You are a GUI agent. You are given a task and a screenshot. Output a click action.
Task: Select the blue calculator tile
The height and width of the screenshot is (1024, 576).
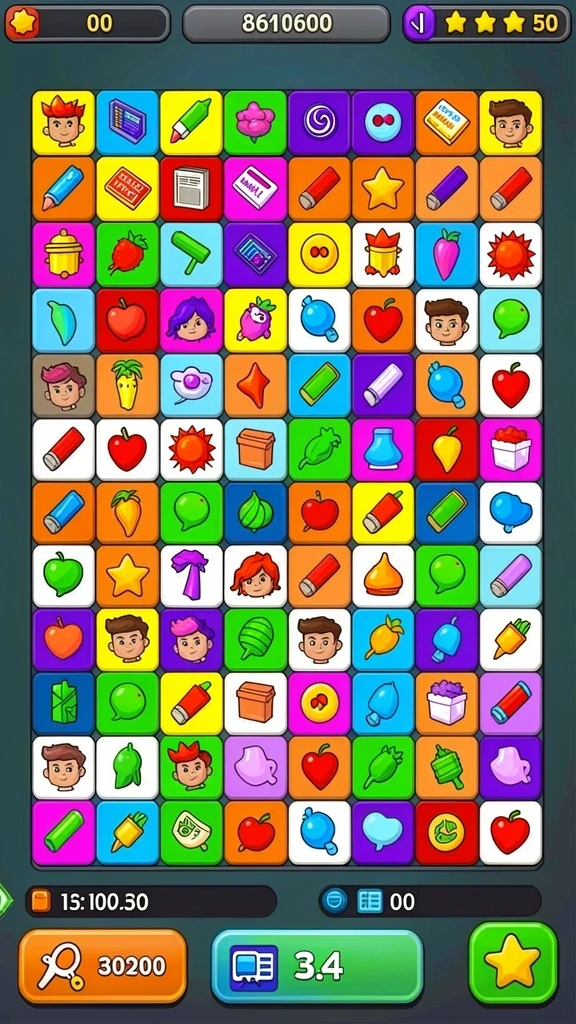(127, 122)
